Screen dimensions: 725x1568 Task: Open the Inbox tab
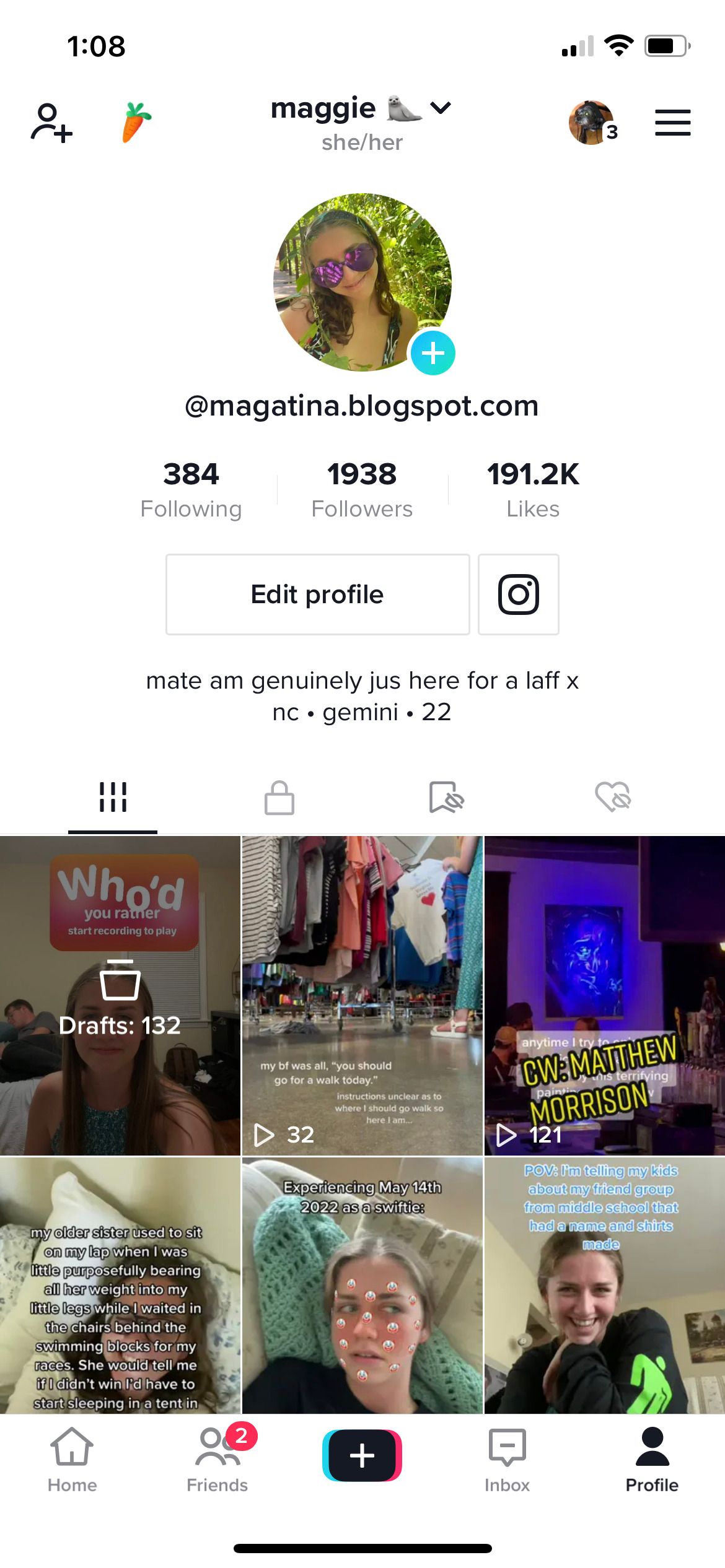[x=507, y=1459]
